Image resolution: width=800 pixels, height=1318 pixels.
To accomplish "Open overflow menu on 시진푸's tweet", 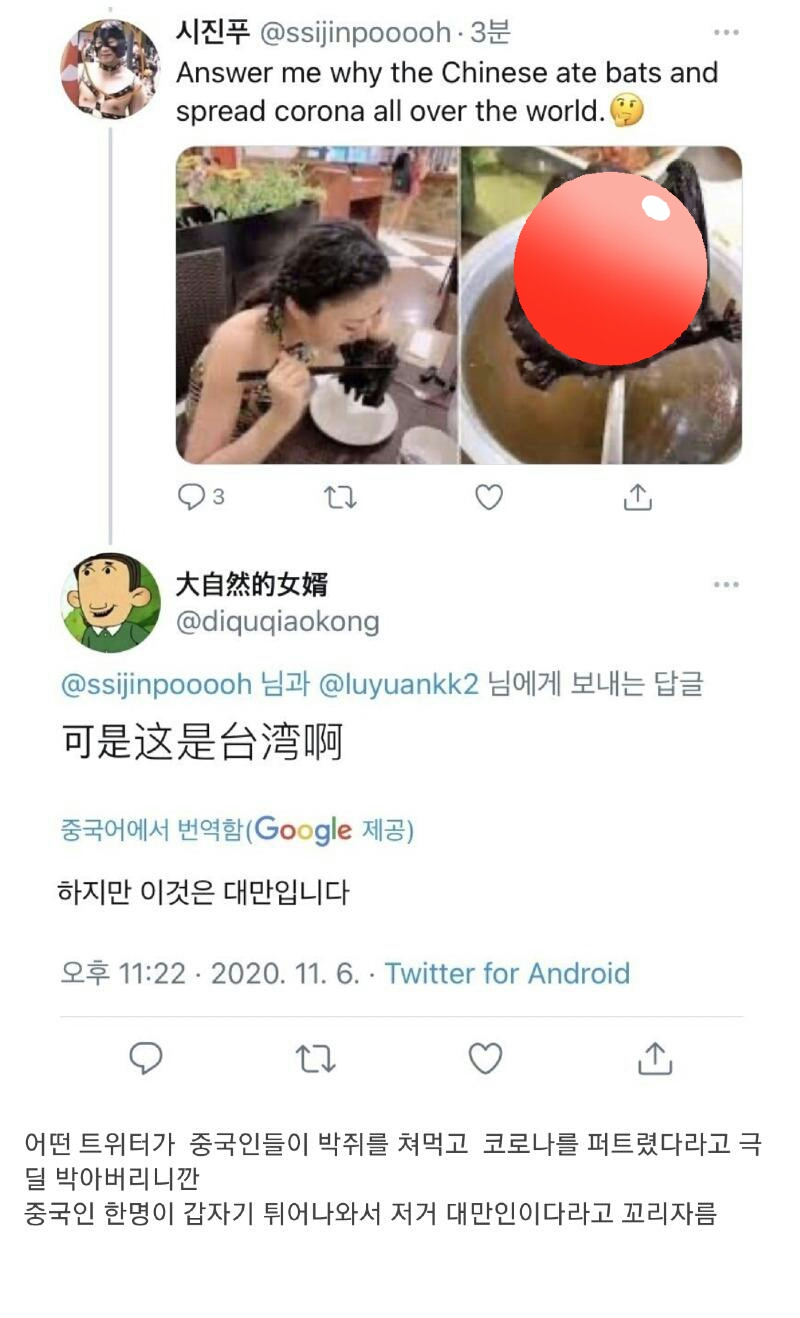I will pos(726,33).
